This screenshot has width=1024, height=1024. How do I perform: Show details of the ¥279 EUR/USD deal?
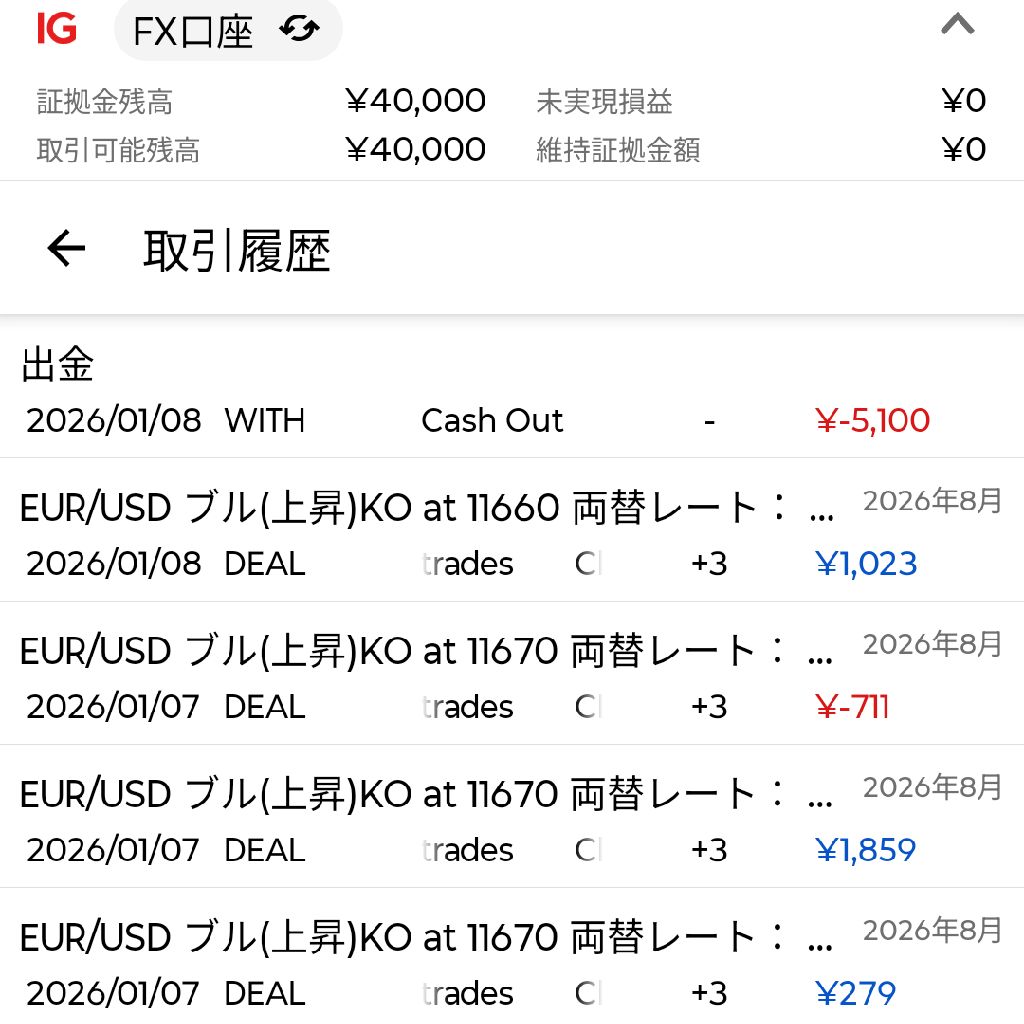tap(500, 962)
